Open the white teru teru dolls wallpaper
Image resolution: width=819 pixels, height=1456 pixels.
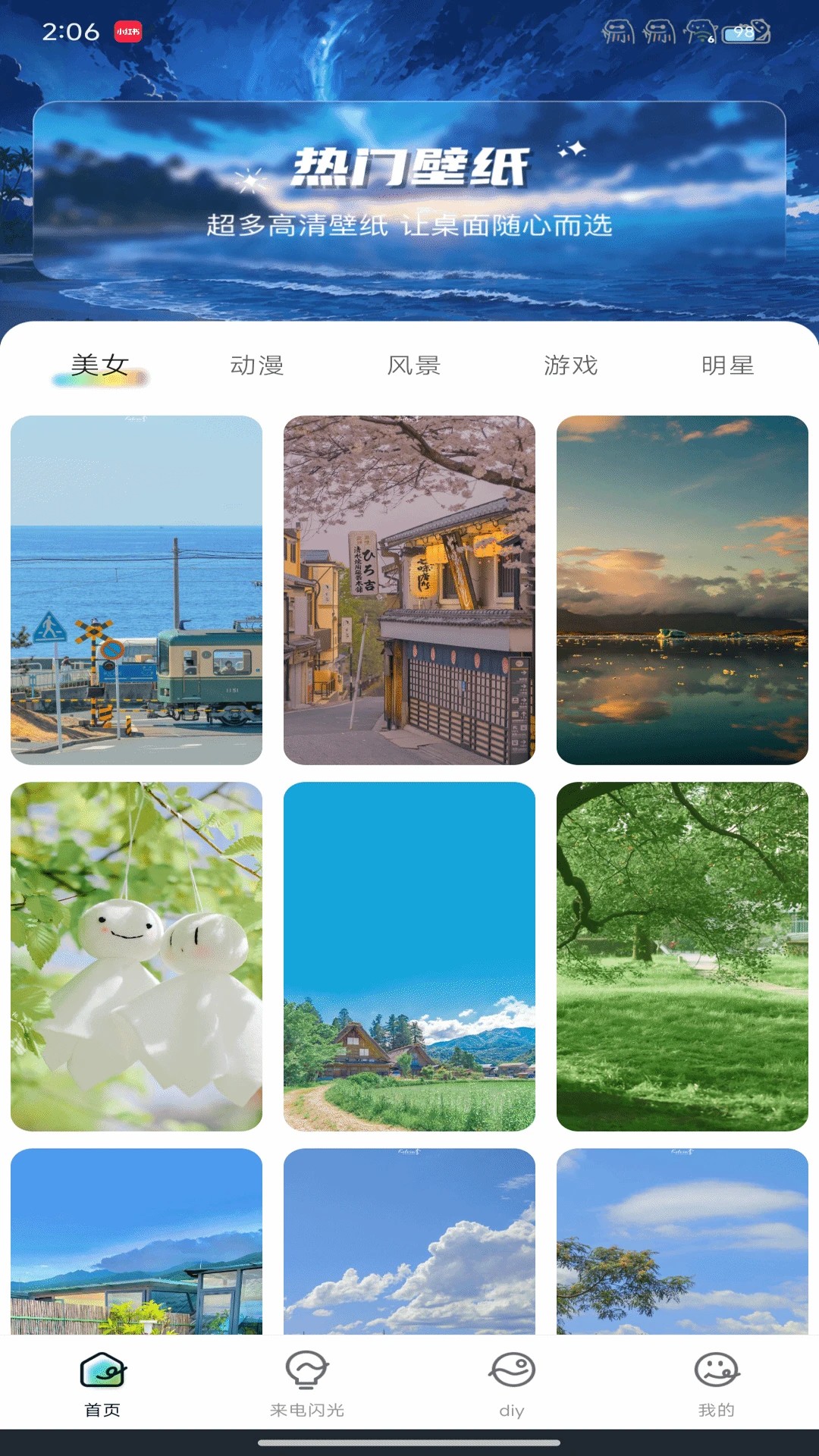pyautogui.click(x=136, y=956)
